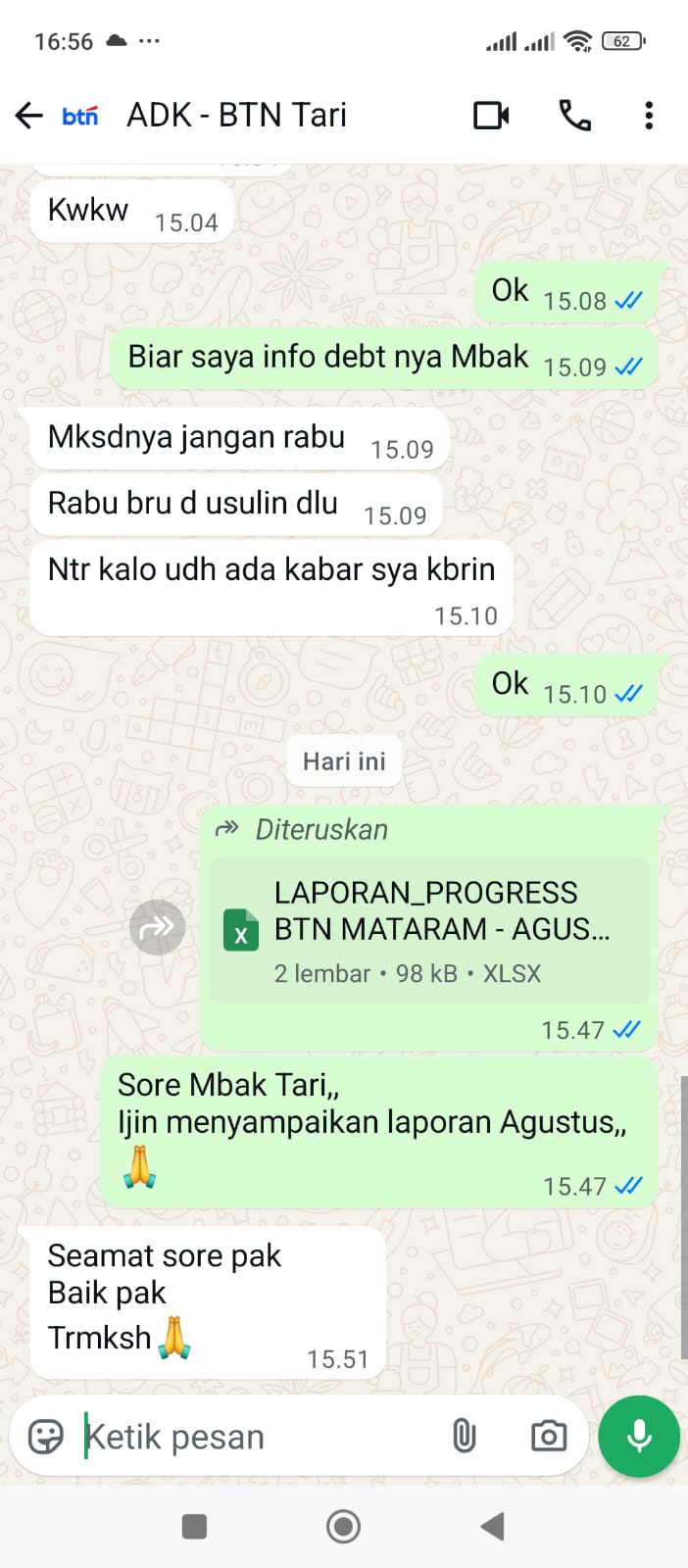Open the chat overflow menu

coord(648,116)
